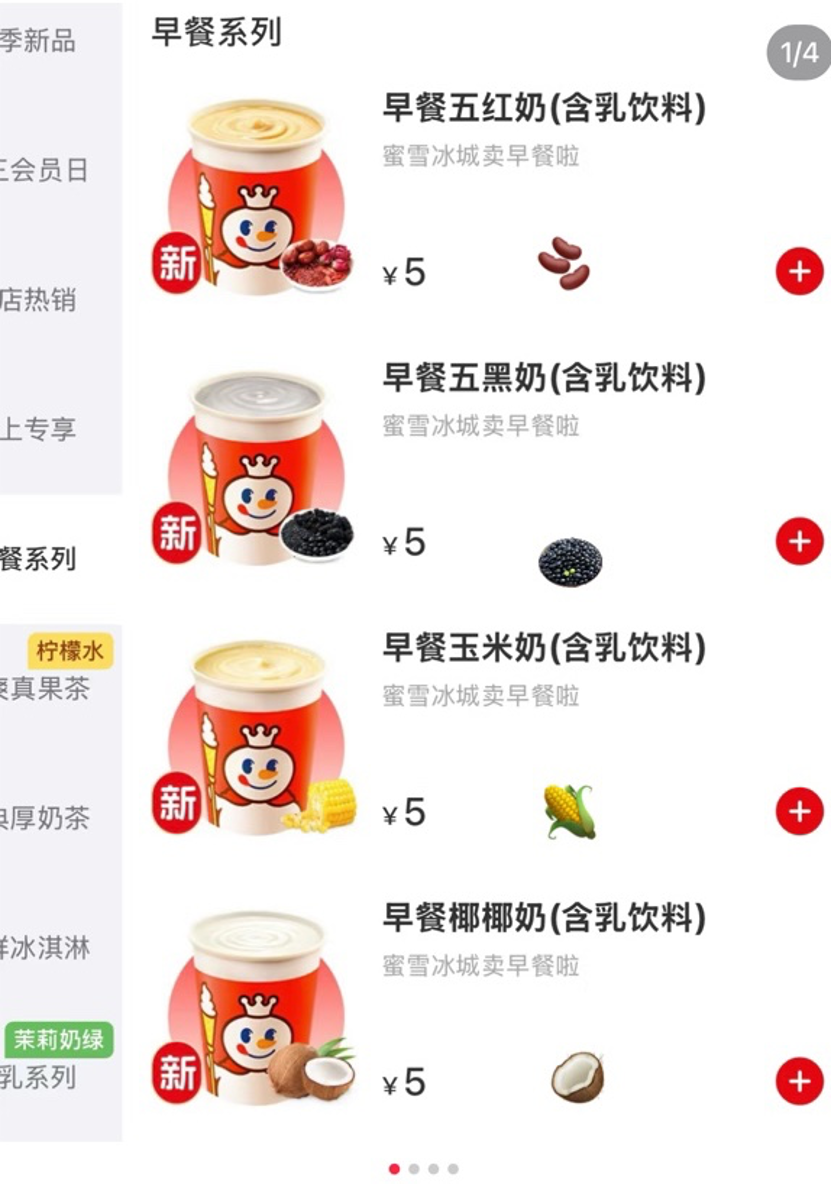
Task: Add 早餐椰椰奶 to the cart
Action: (799, 1081)
